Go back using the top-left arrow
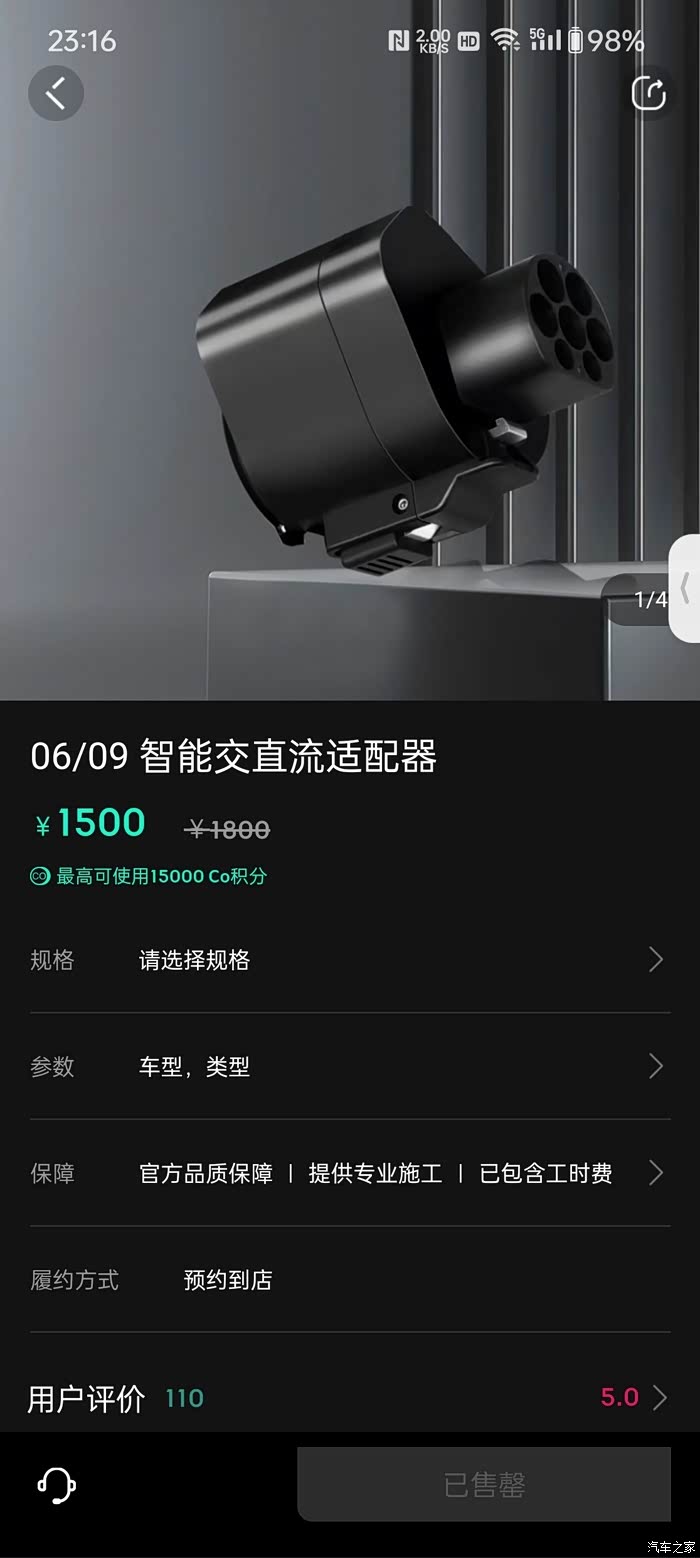Screen dimensions: 700x1558 (x=56, y=93)
